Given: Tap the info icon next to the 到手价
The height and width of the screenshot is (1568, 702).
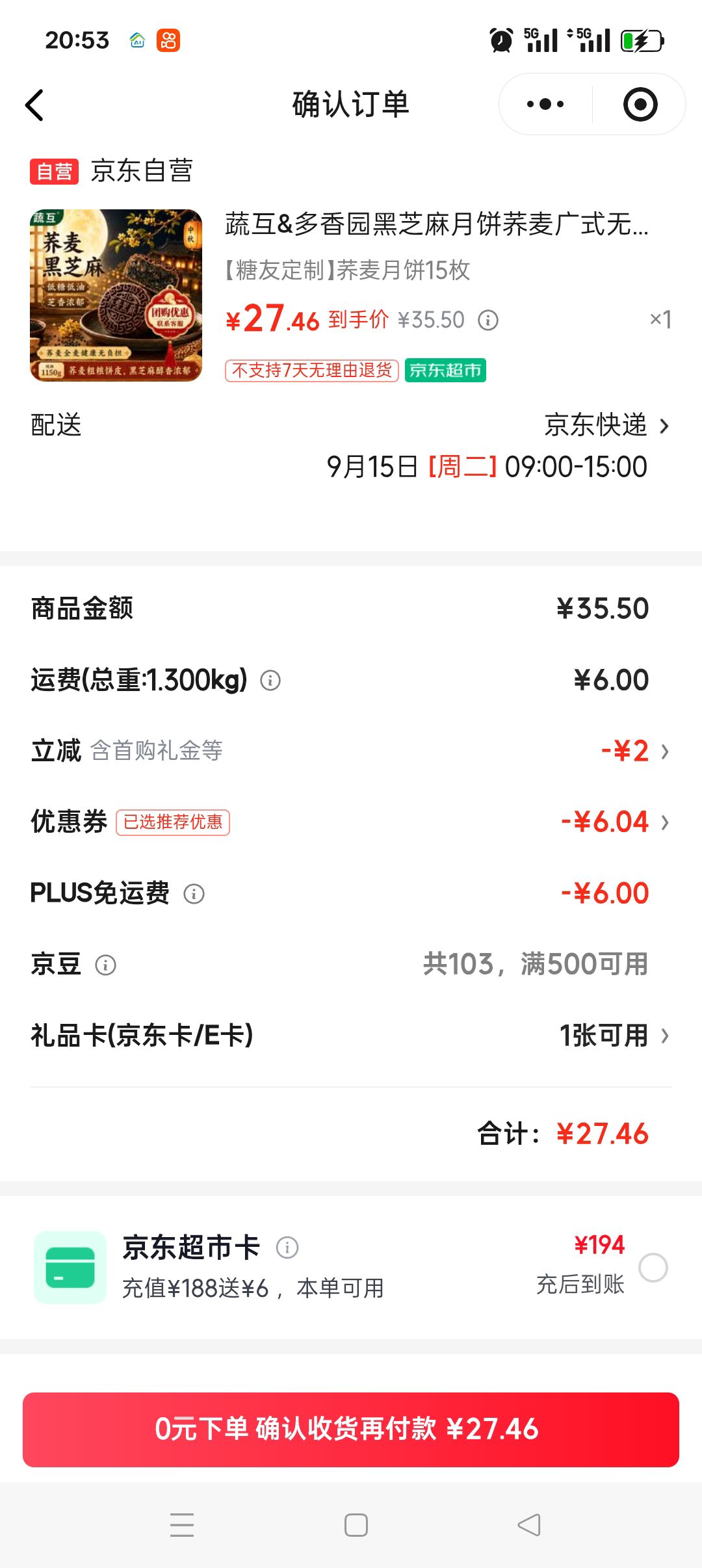Looking at the screenshot, I should [488, 320].
